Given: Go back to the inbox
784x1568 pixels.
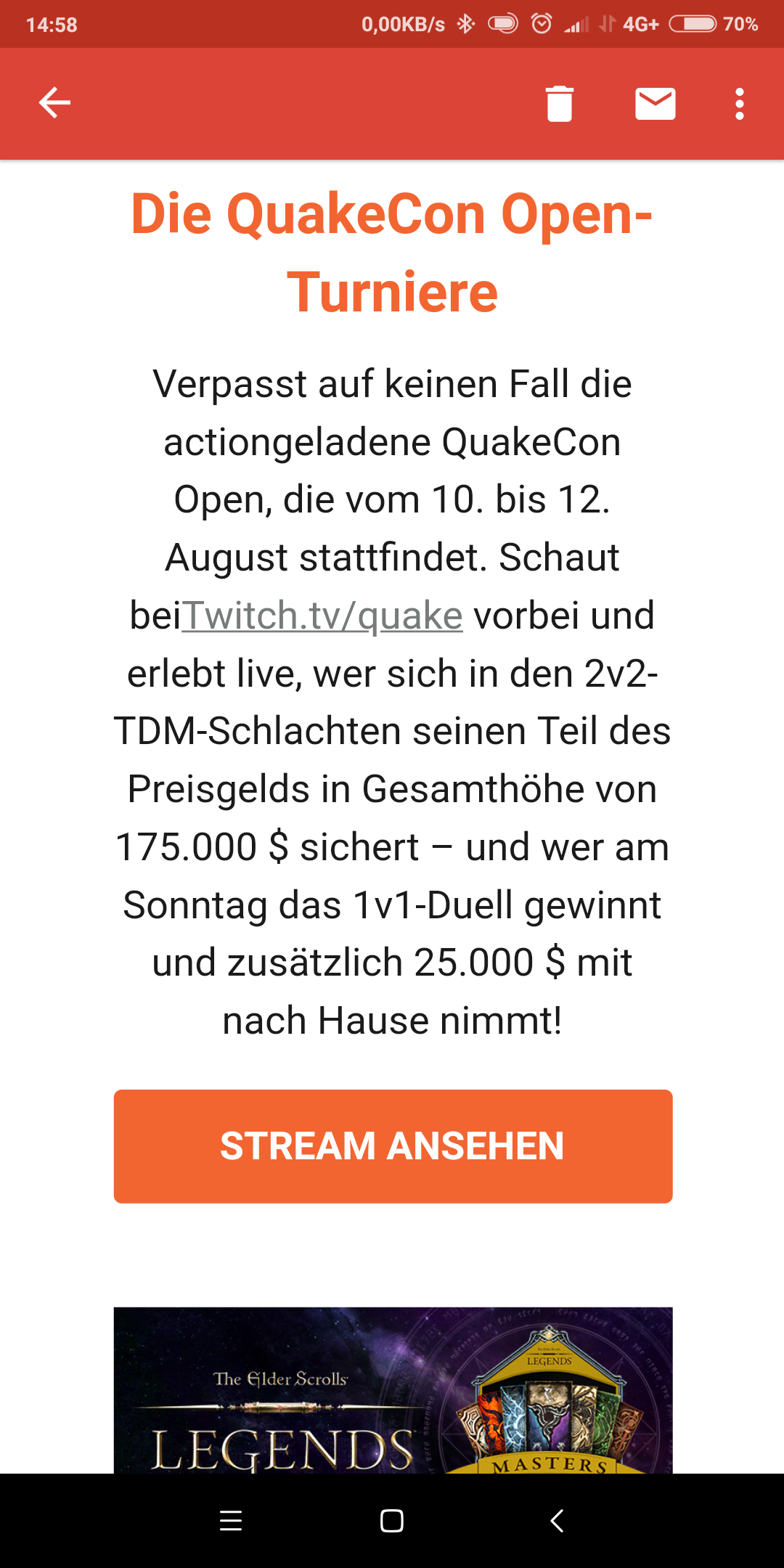Looking at the screenshot, I should [54, 103].
